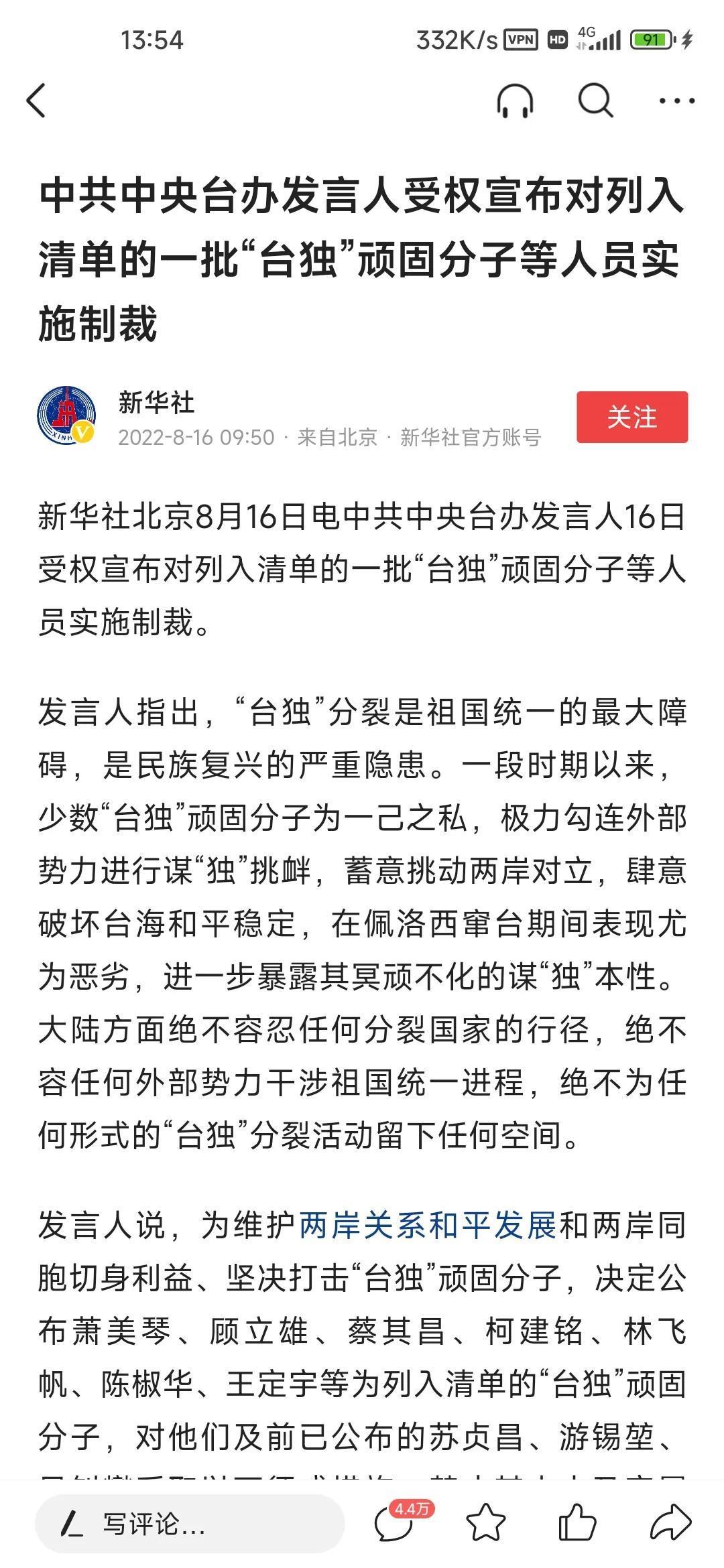
Task: Open the three-dot overflow menu
Action: pyautogui.click(x=676, y=101)
